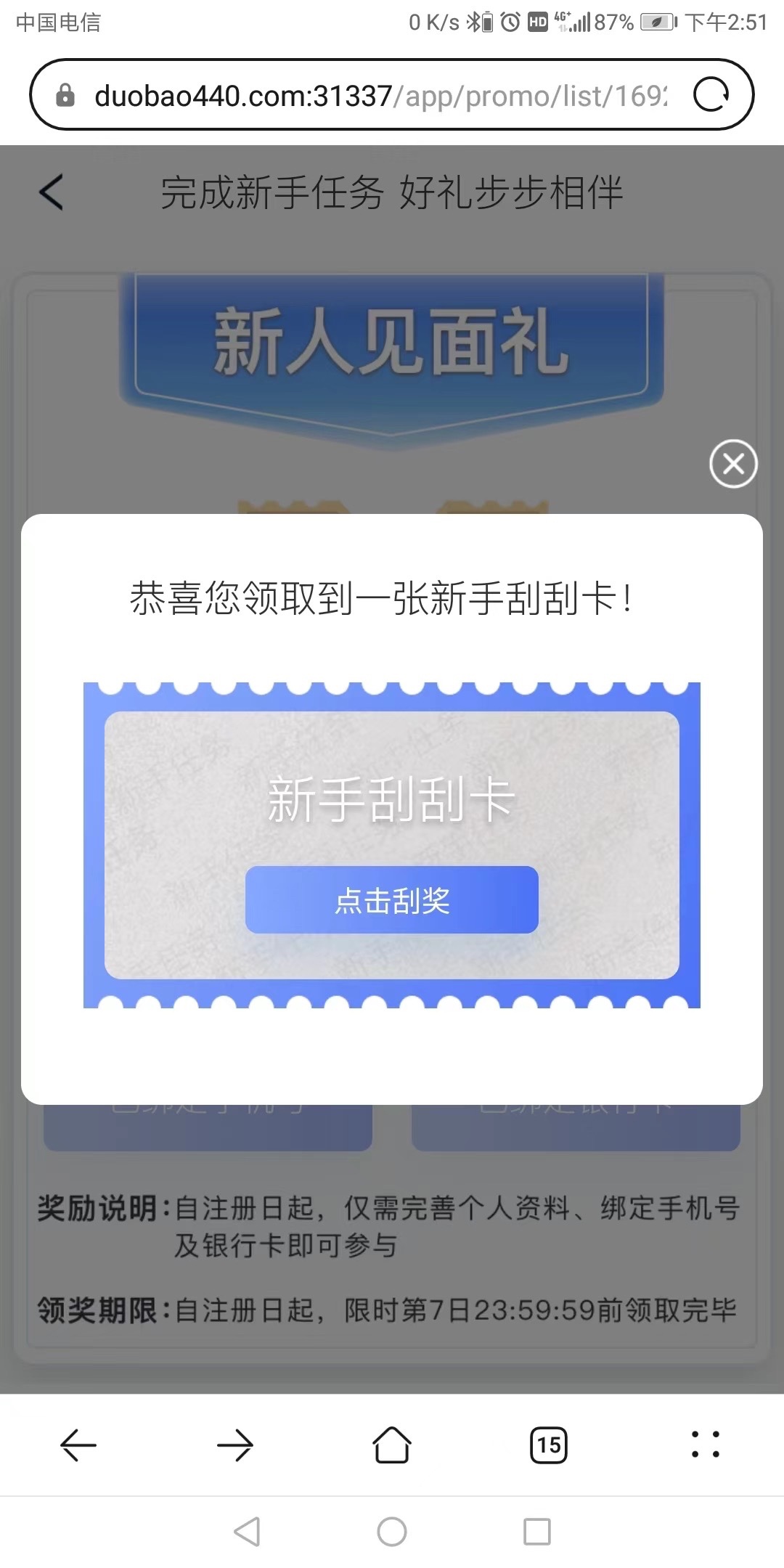Open the browser home page

coord(392,1445)
